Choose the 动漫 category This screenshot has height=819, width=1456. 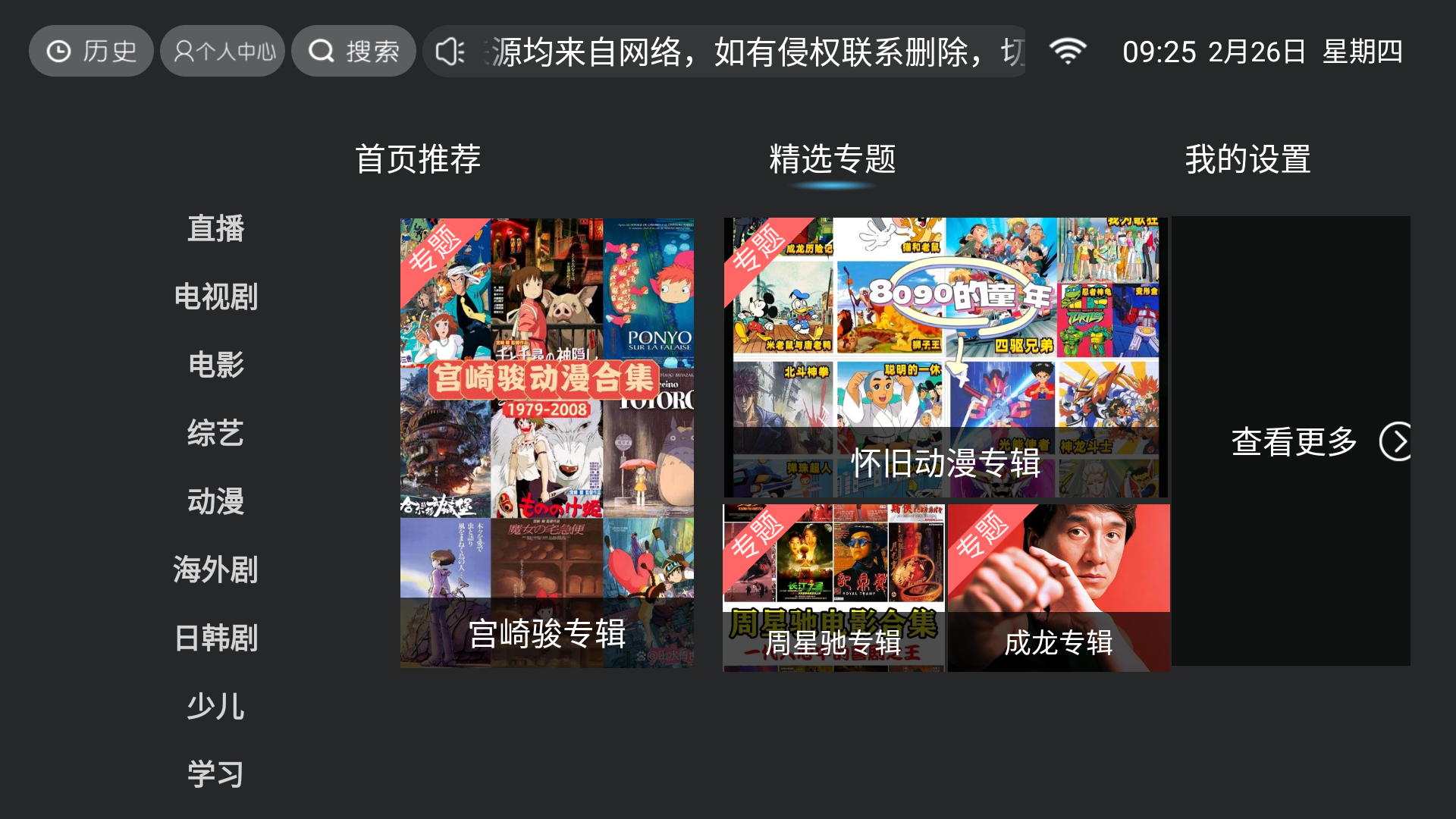click(216, 501)
